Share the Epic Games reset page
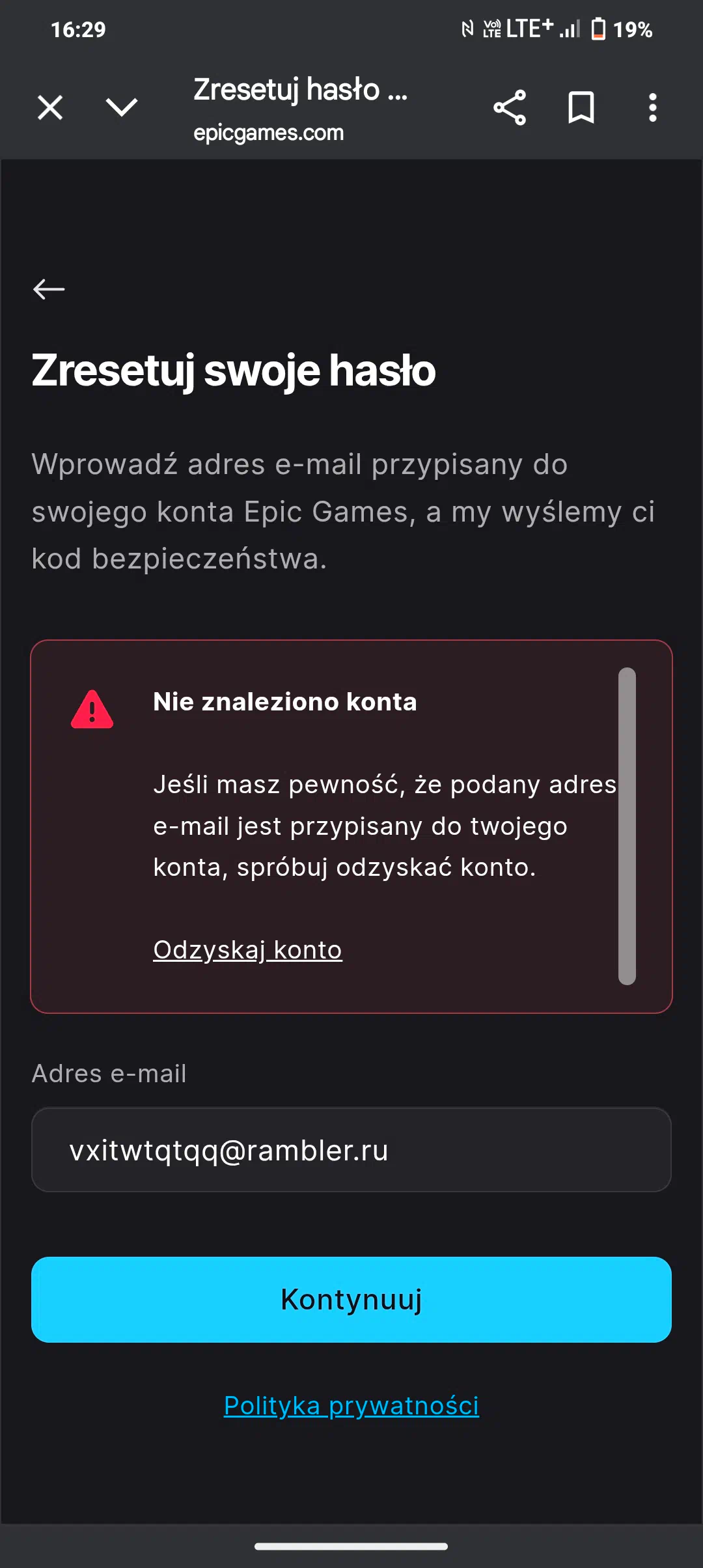This screenshot has height=1568, width=703. (510, 107)
